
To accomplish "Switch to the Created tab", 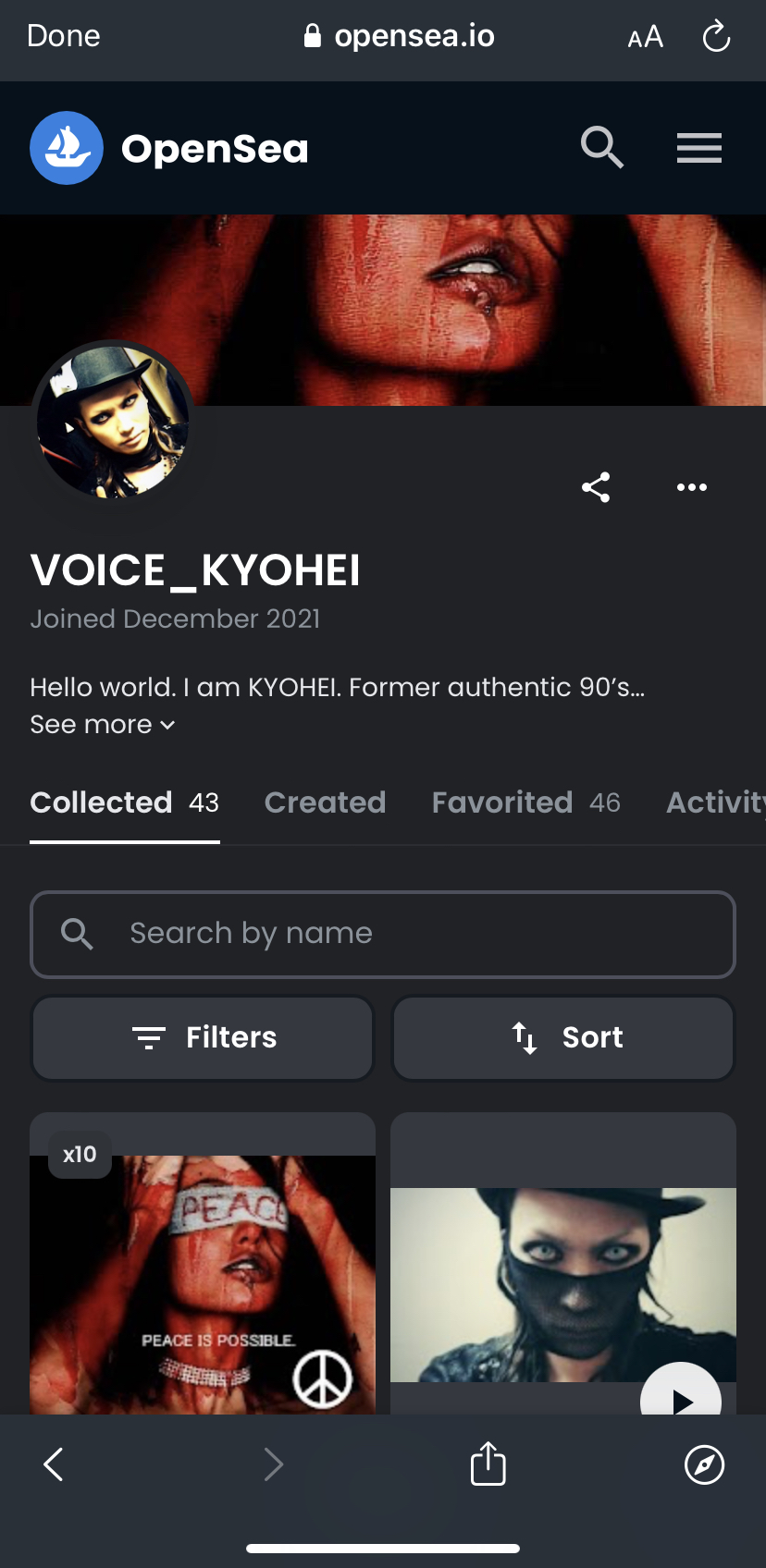I will pyautogui.click(x=325, y=802).
